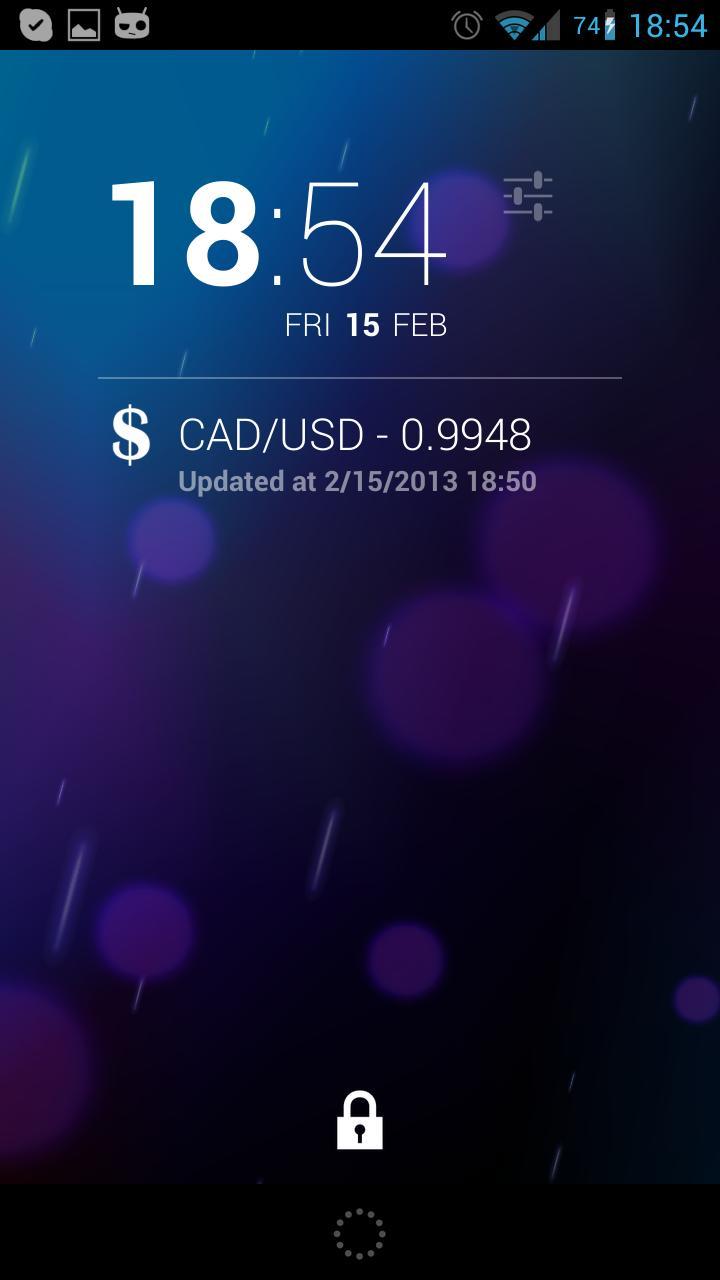
Task: Select the FRI 15 FEB date text
Action: pos(365,324)
